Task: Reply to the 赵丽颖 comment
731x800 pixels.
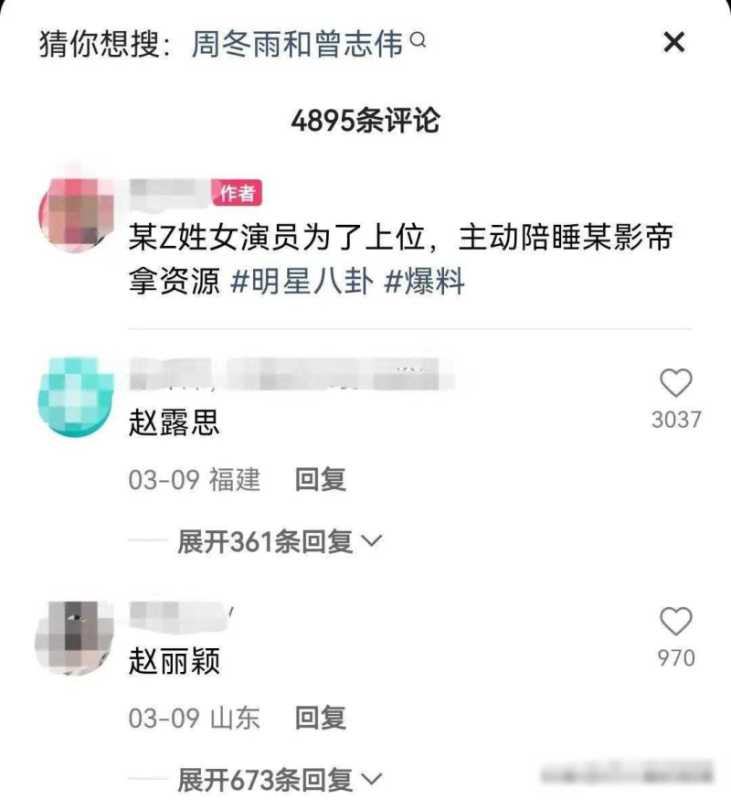Action: (x=320, y=717)
